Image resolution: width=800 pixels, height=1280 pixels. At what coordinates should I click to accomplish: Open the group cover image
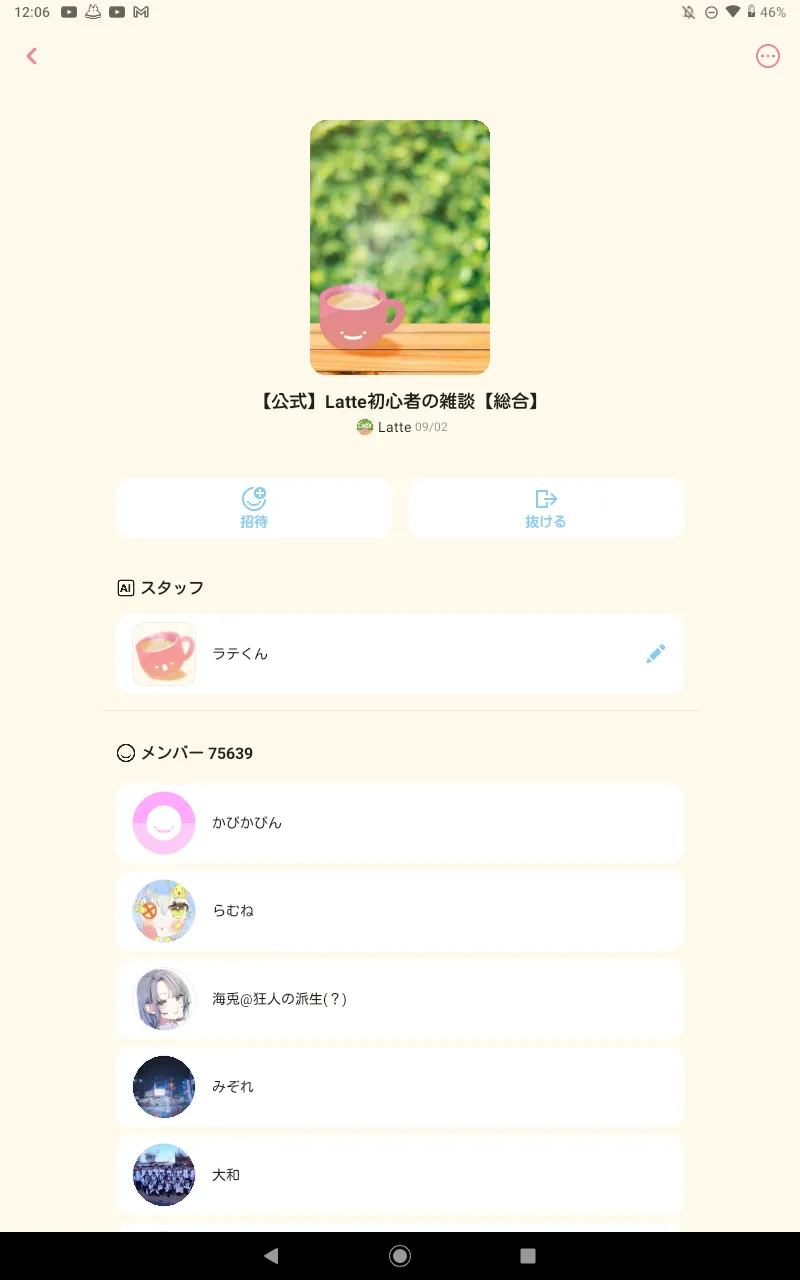point(400,247)
